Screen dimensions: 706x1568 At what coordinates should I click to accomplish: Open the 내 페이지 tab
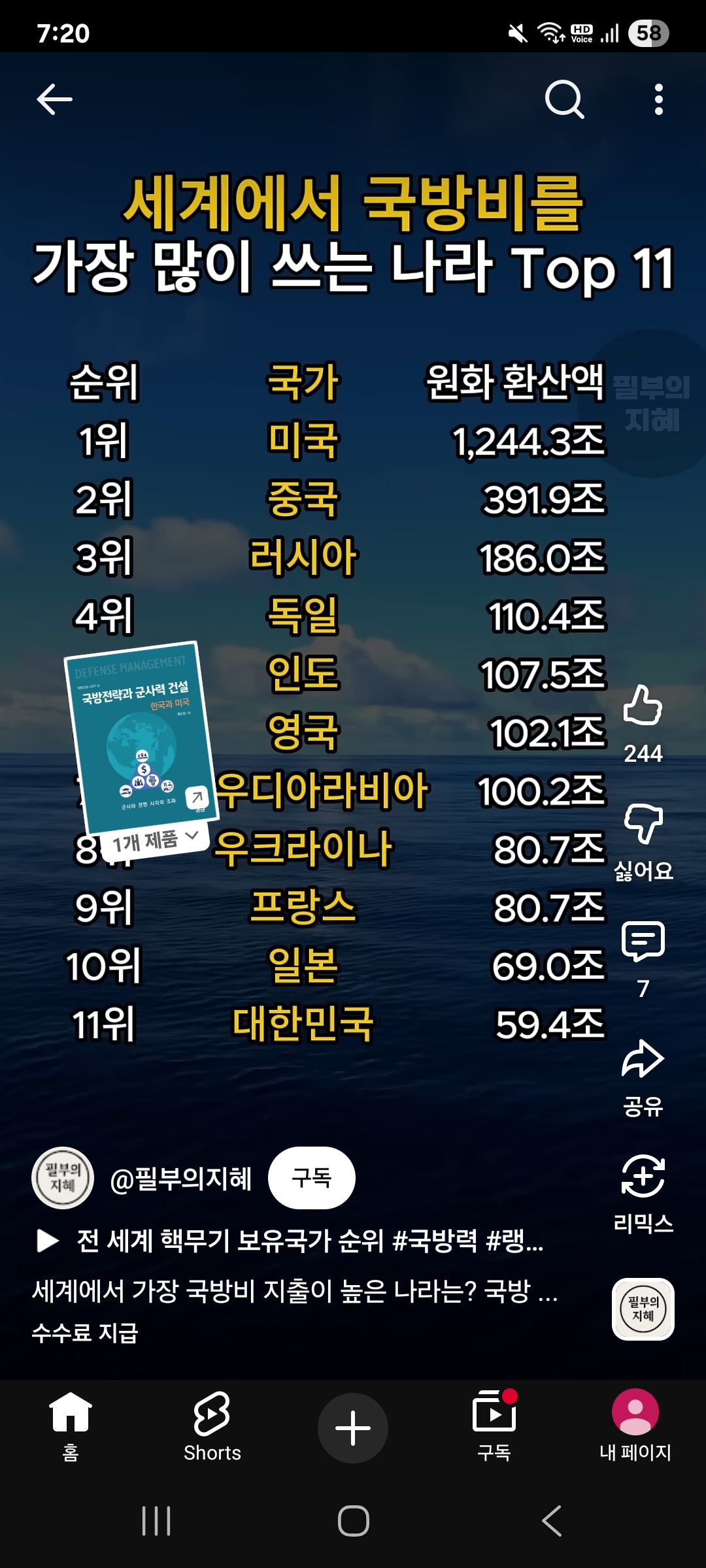(635, 1426)
